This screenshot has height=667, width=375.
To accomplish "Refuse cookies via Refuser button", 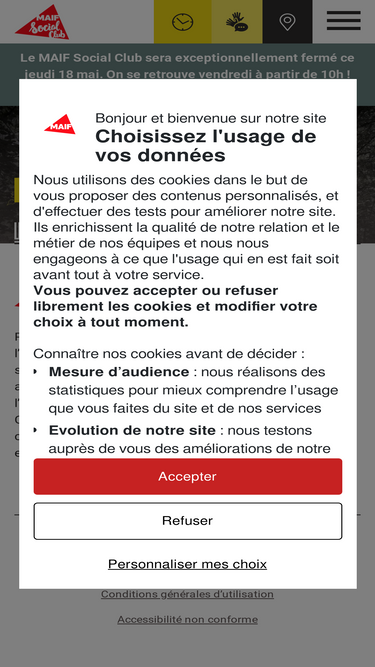I will coord(188,521).
